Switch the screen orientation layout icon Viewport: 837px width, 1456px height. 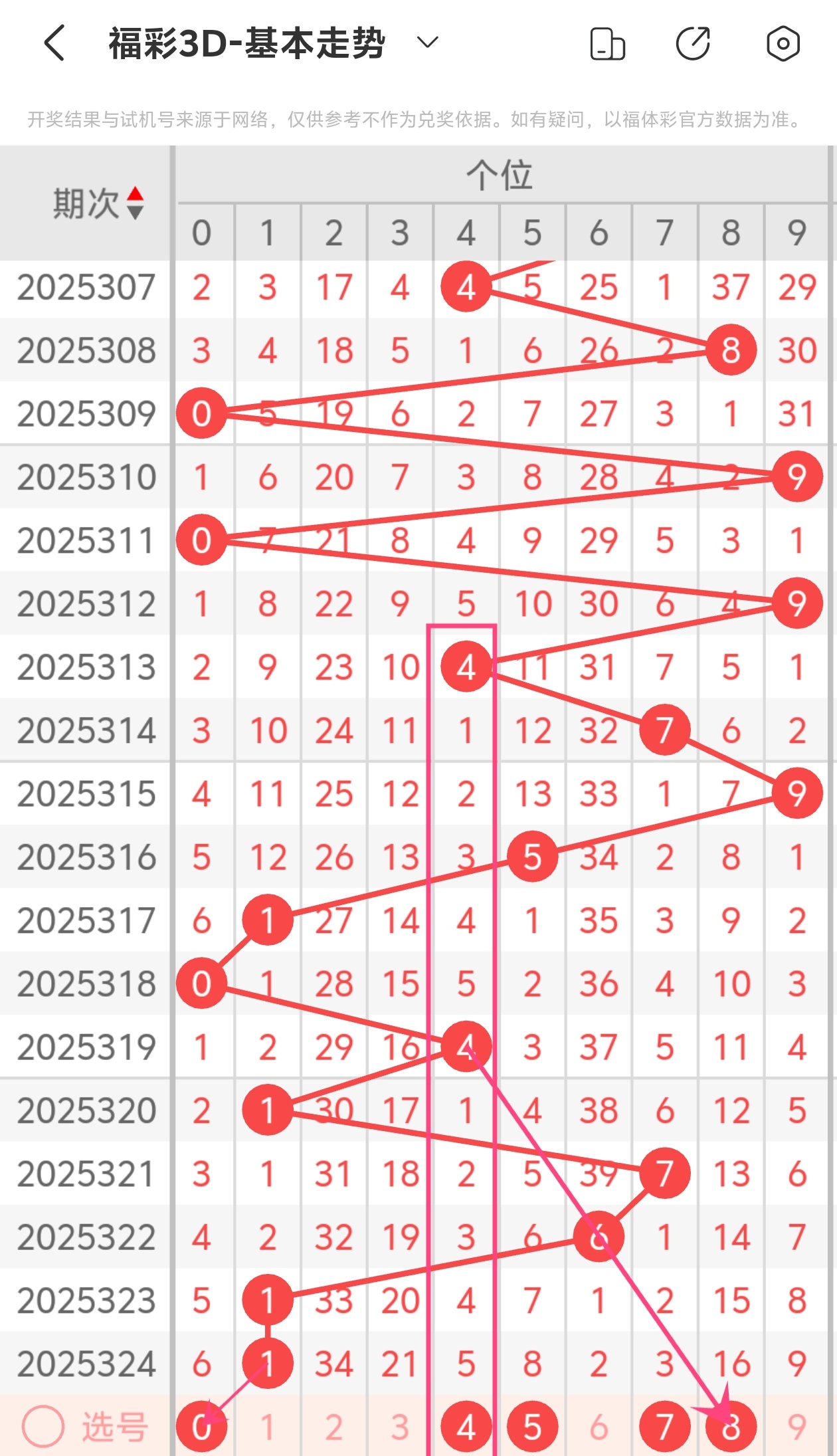607,44
